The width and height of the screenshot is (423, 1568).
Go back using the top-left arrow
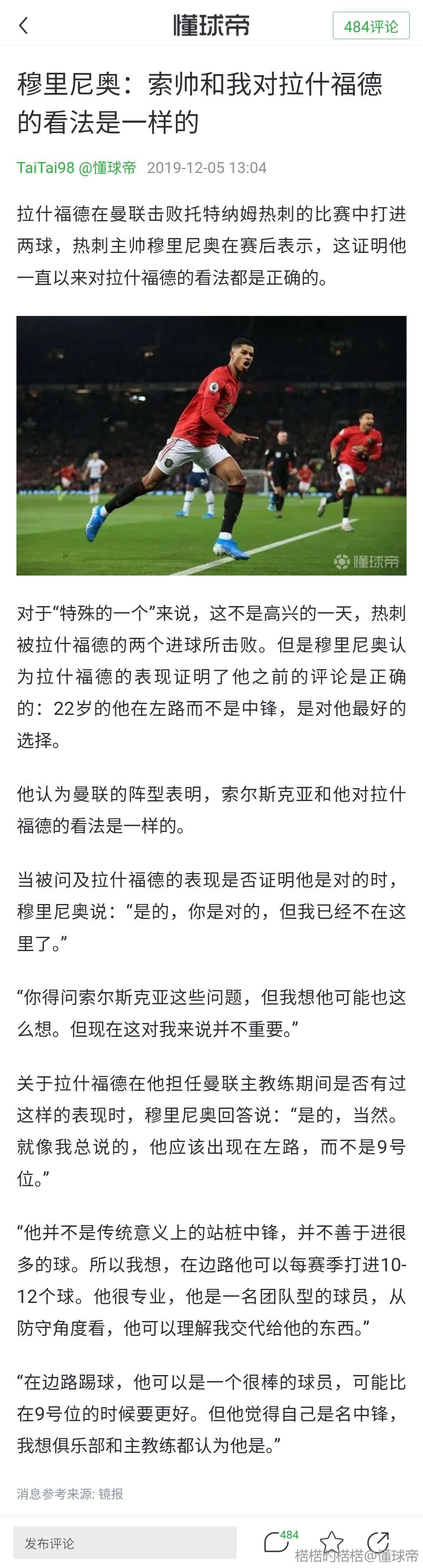(x=24, y=25)
